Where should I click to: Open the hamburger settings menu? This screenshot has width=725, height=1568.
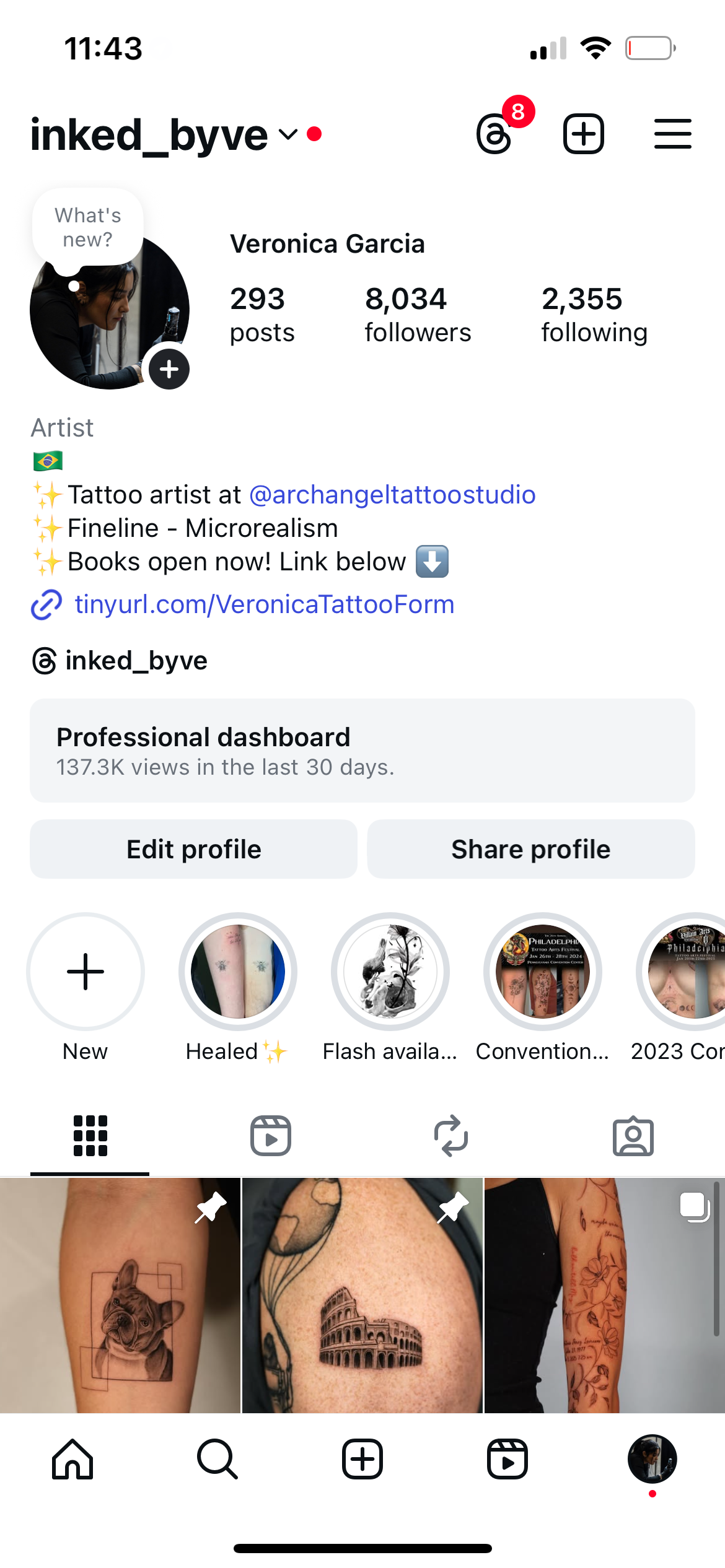[672, 134]
